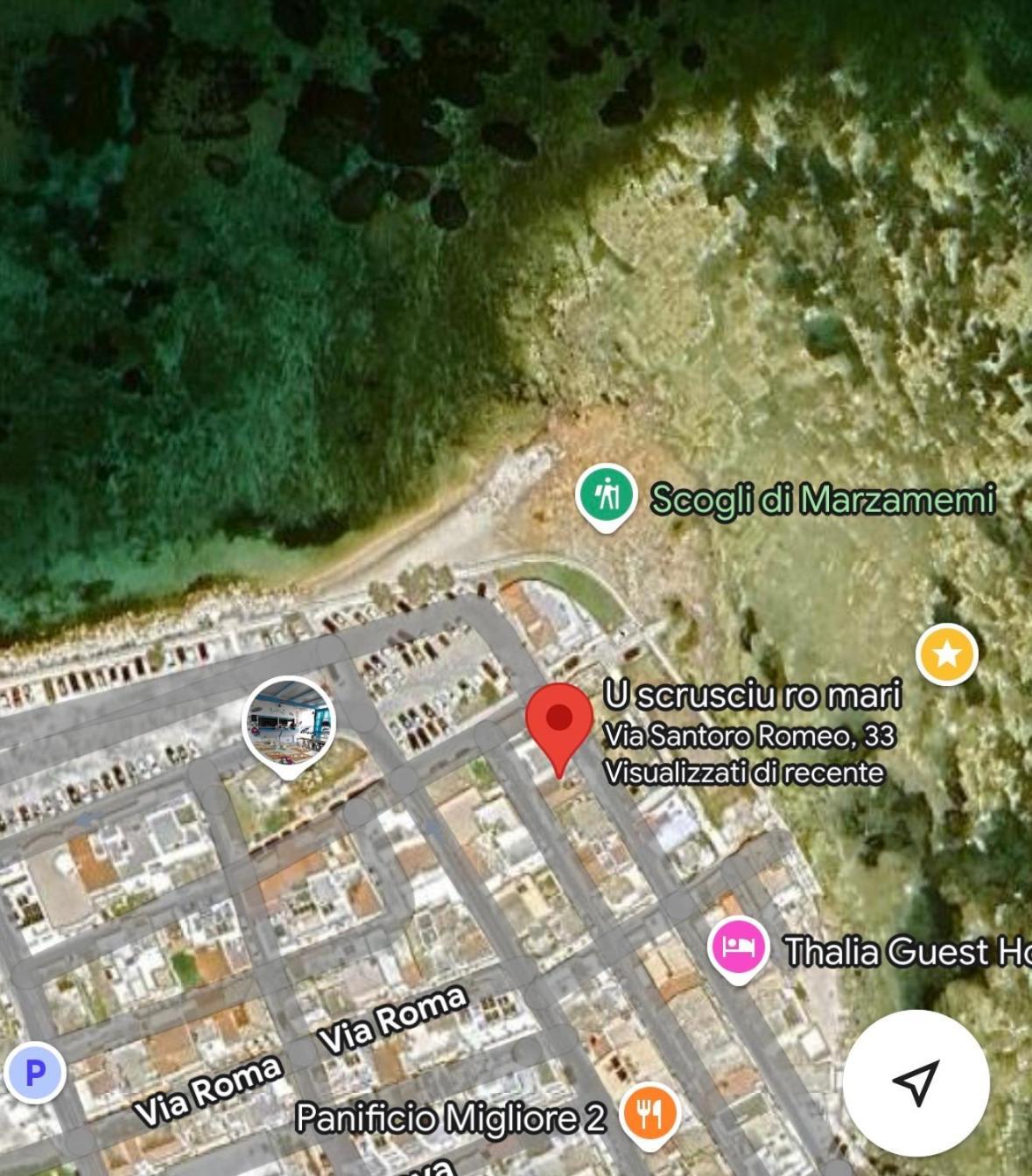Tap the parking P marker
The width and height of the screenshot is (1032, 1176).
35,1072
